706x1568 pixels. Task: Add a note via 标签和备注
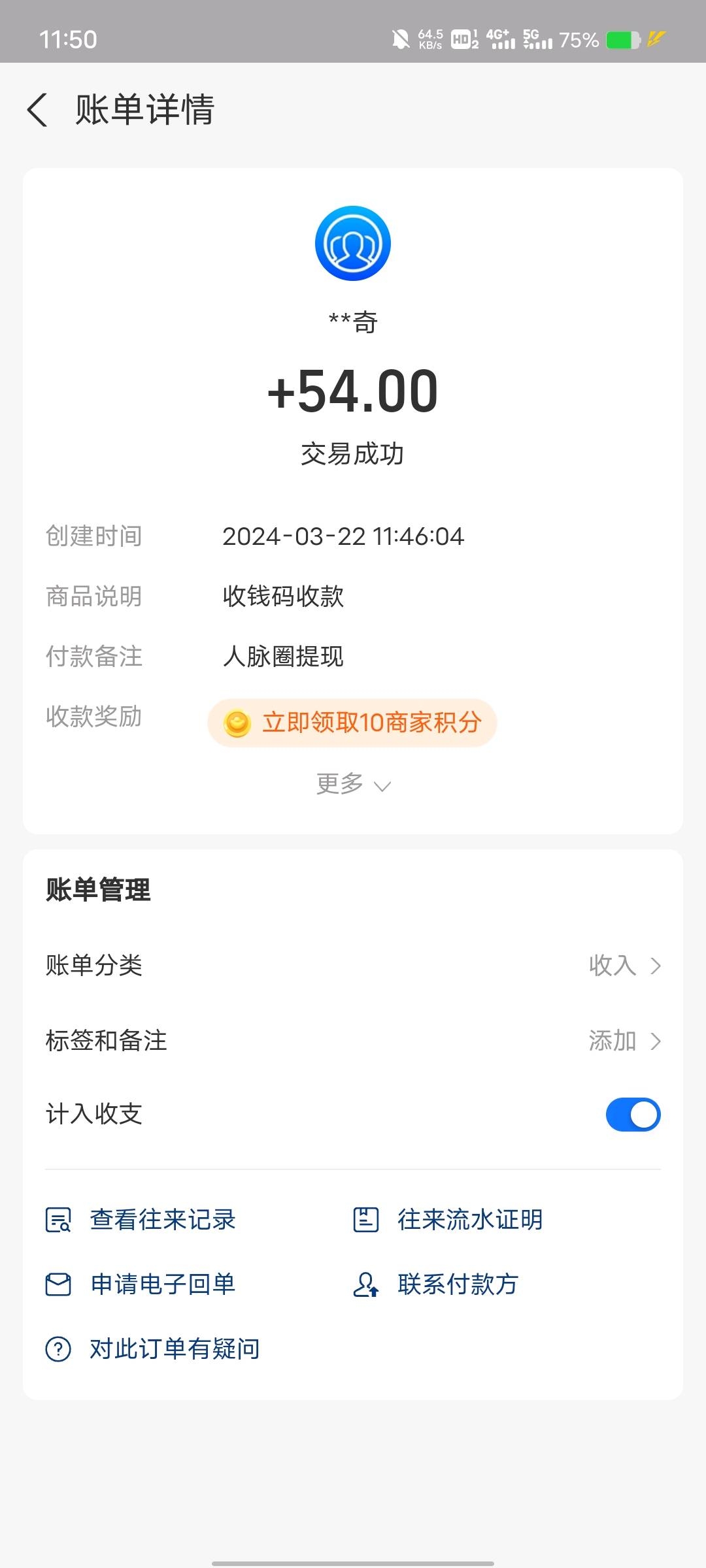[353, 1040]
